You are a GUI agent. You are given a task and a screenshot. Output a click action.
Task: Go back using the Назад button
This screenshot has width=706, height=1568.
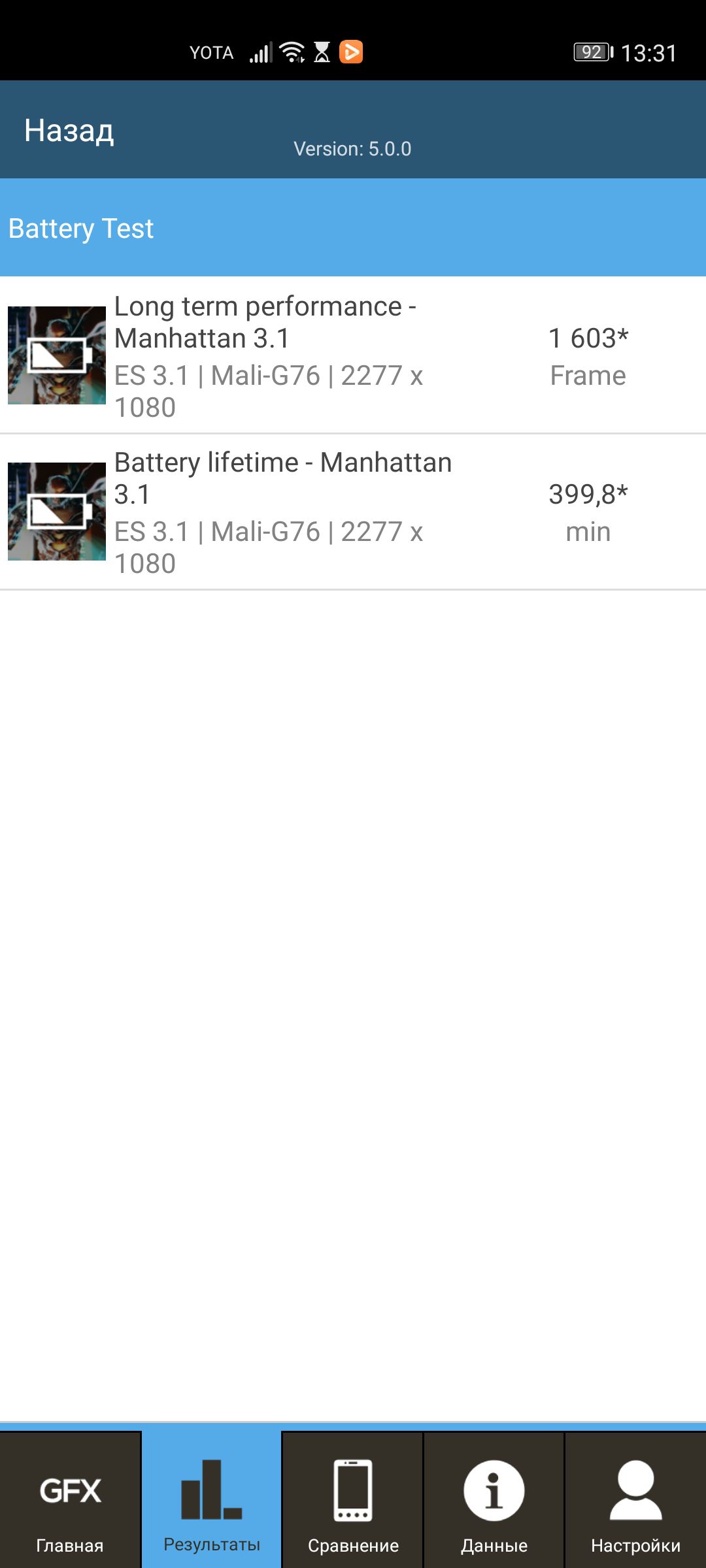69,131
